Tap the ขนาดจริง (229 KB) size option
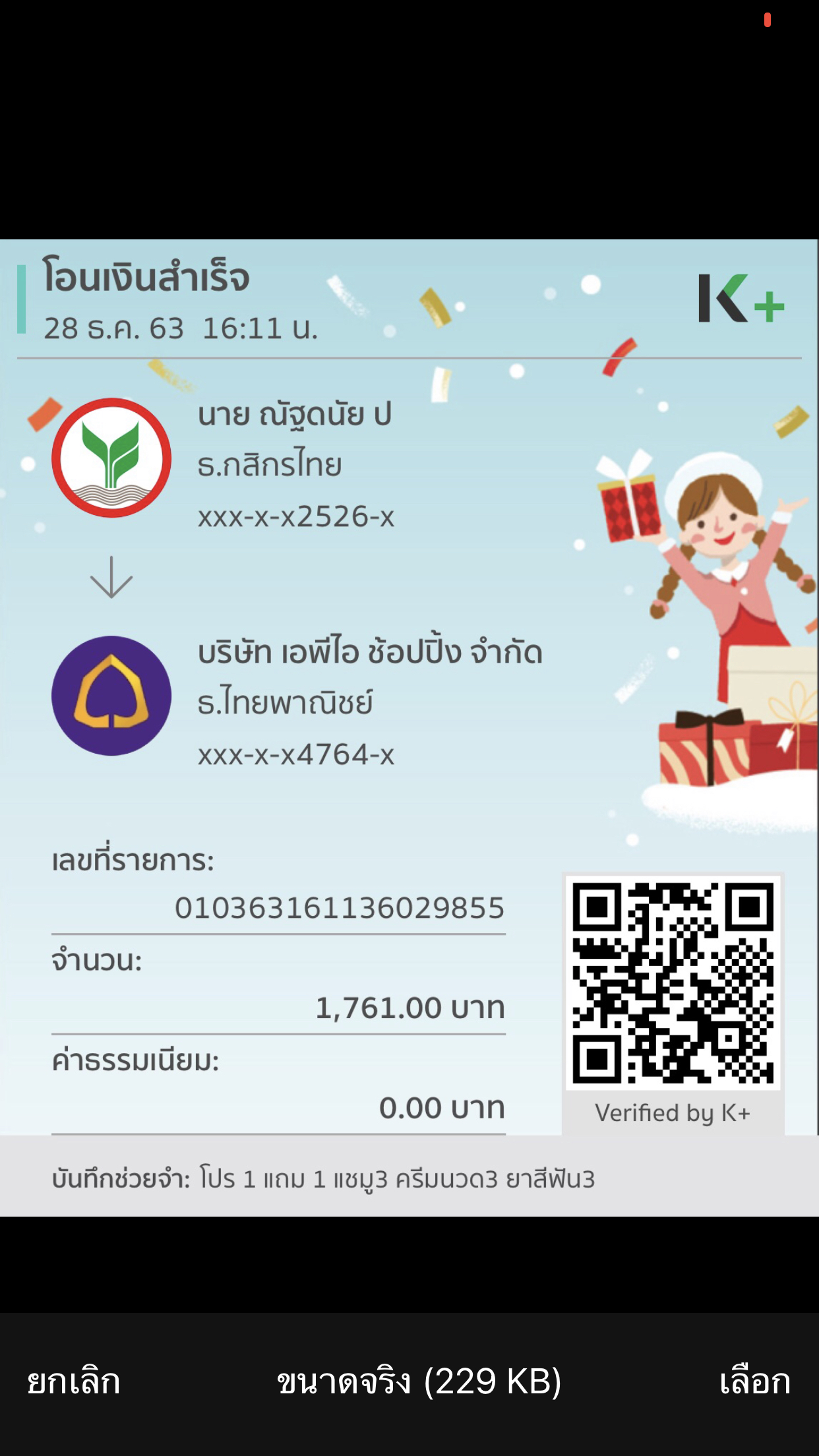Image resolution: width=819 pixels, height=1456 pixels. tap(419, 1382)
